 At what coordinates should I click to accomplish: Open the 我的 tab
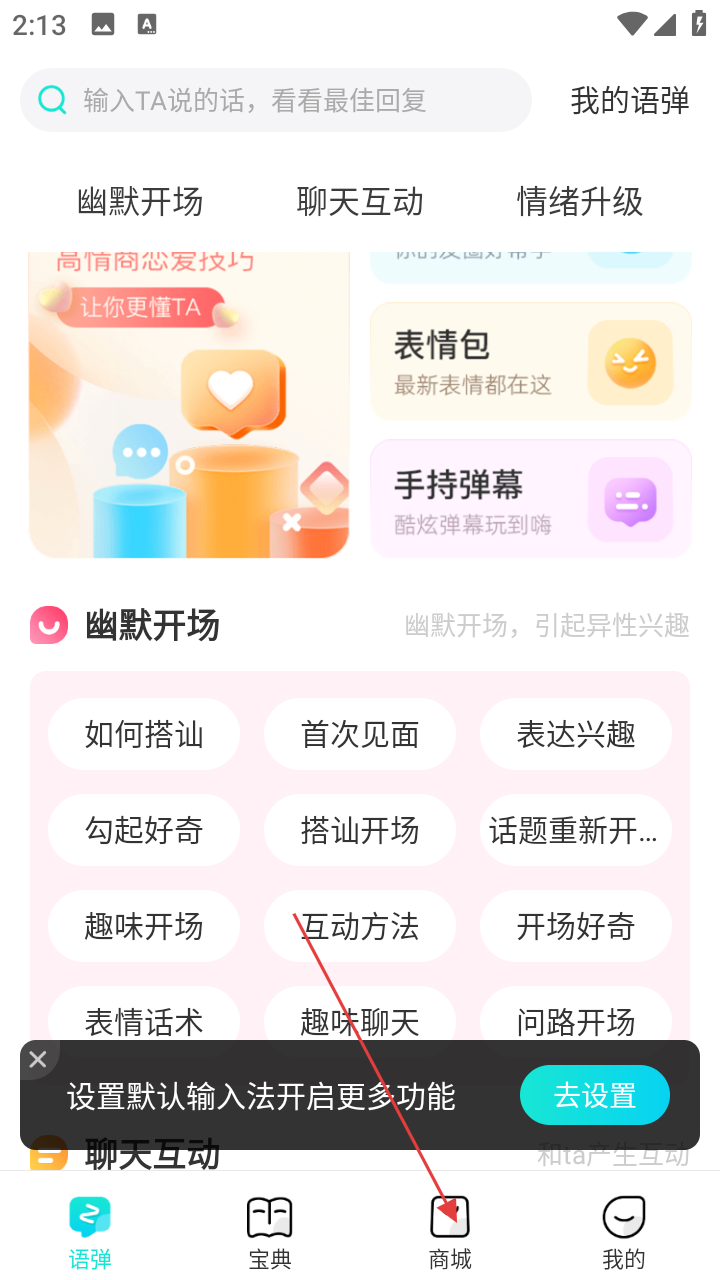624,1233
